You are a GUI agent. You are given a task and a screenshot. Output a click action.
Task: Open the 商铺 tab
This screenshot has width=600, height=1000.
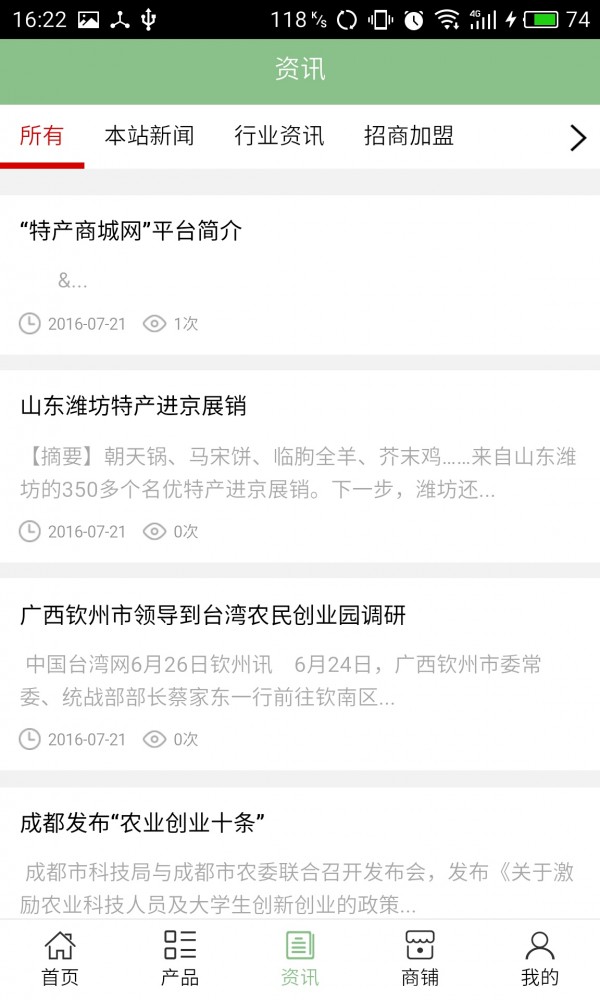[x=420, y=959]
